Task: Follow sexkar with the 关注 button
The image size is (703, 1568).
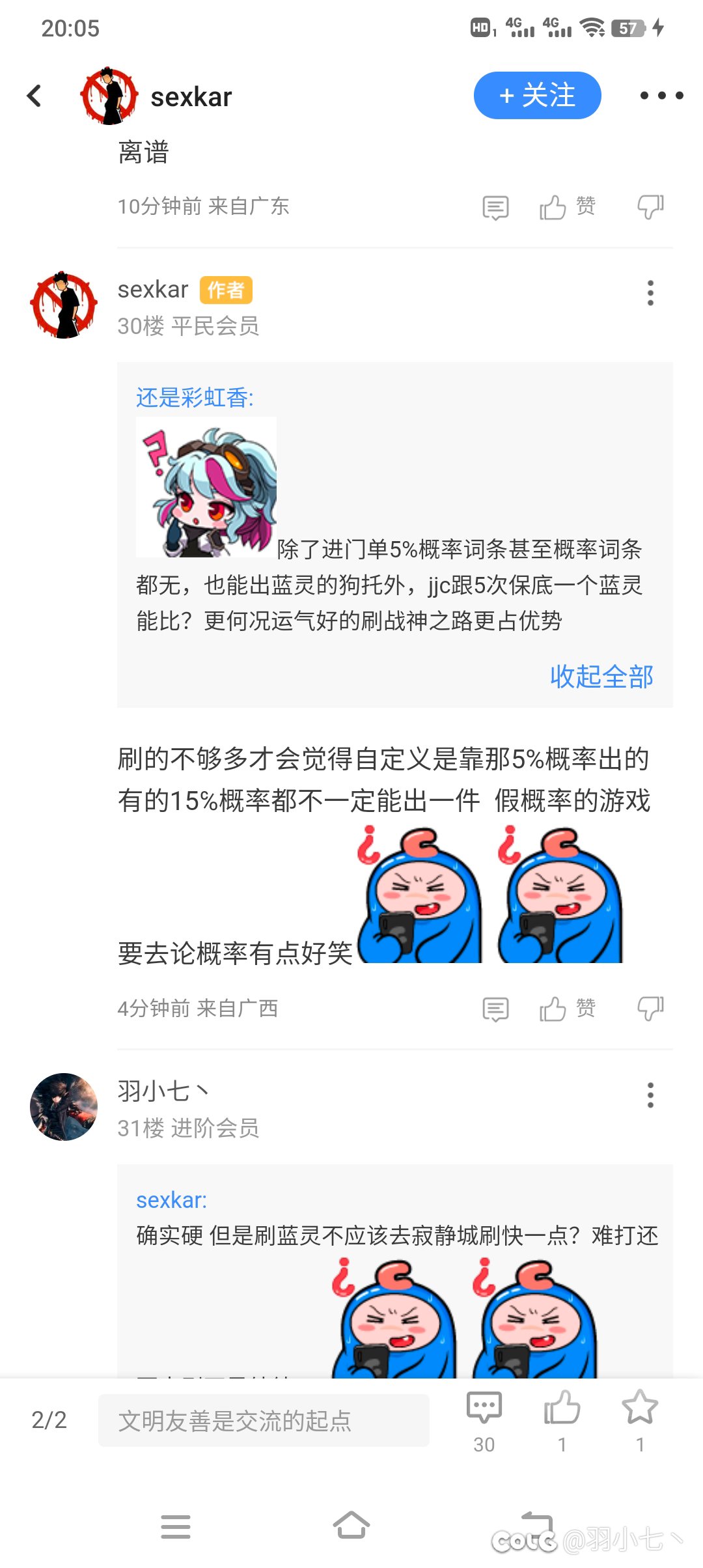Action: click(537, 96)
